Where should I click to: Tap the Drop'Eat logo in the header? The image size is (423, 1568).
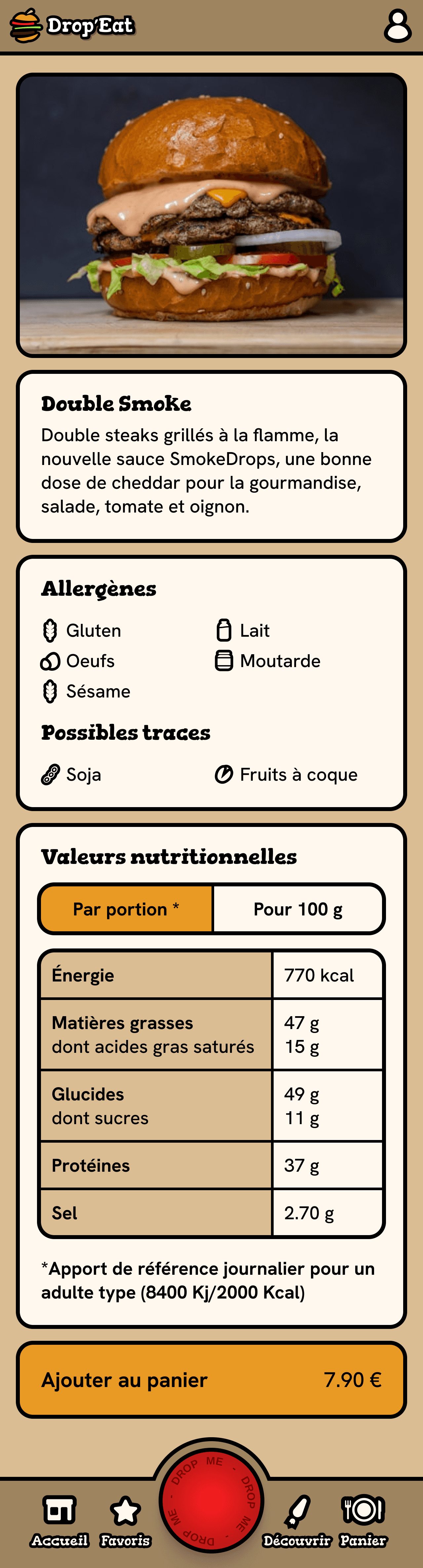(x=72, y=25)
